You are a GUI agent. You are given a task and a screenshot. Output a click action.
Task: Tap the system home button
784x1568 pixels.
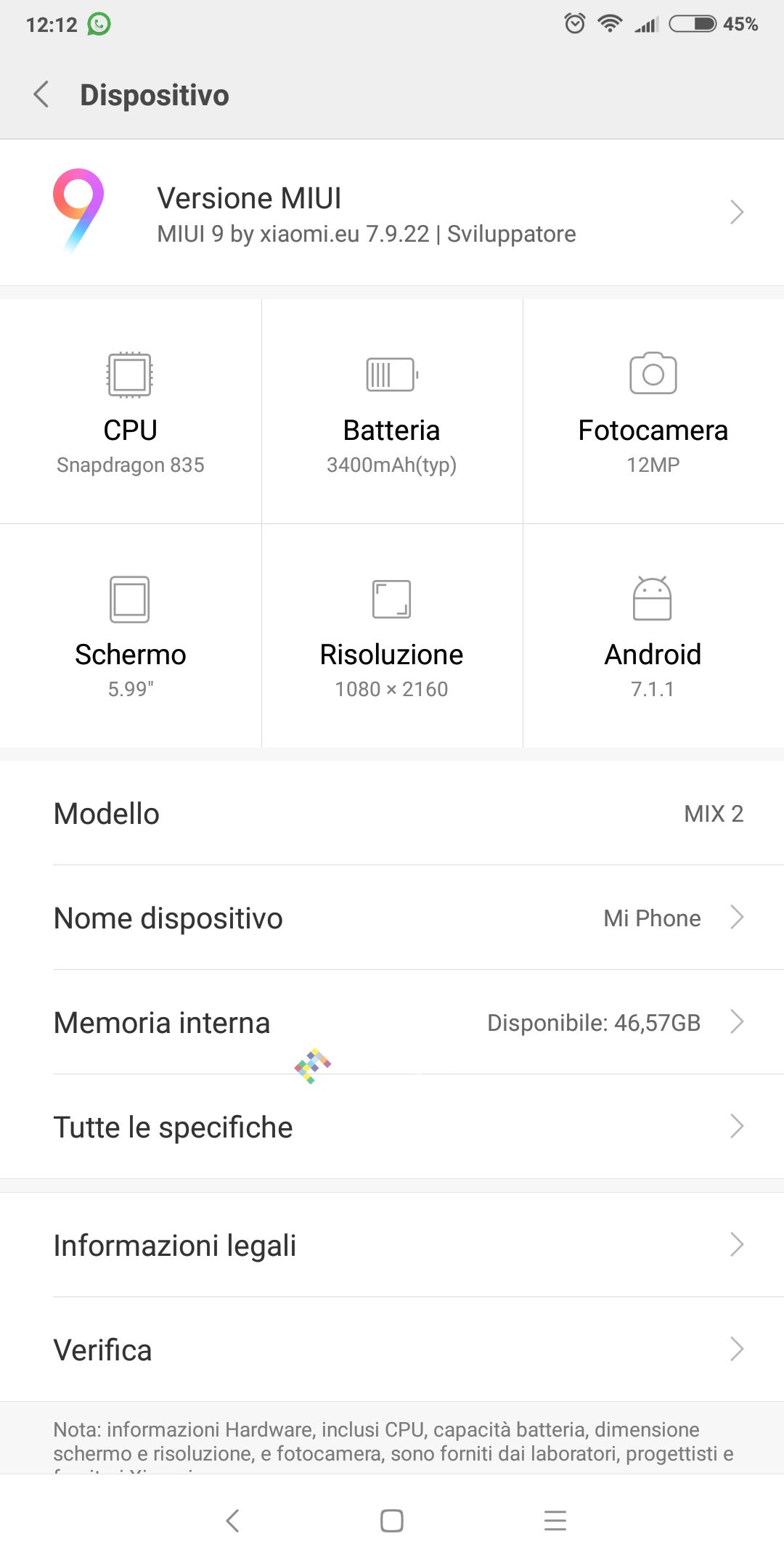pyautogui.click(x=392, y=1521)
